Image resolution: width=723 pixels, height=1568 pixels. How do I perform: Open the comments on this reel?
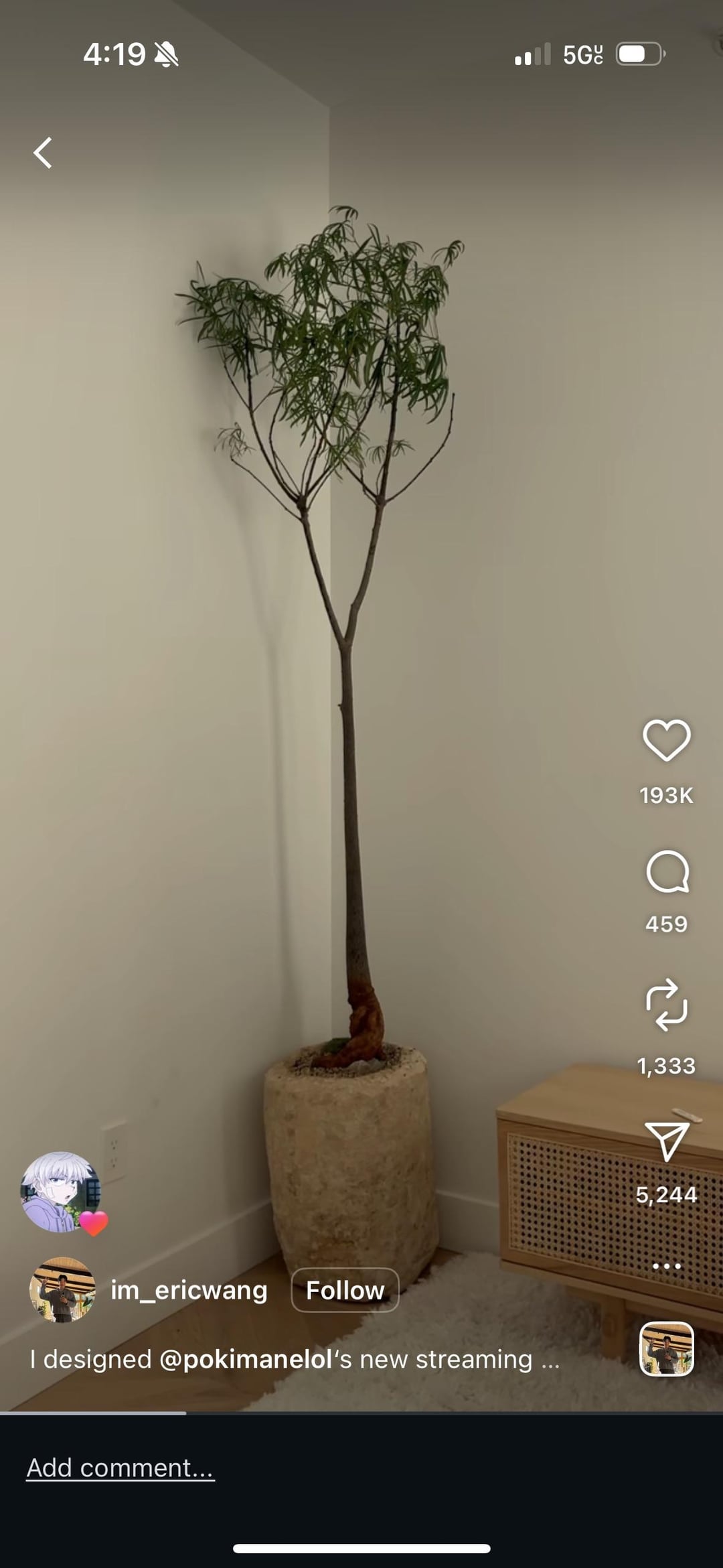click(667, 871)
